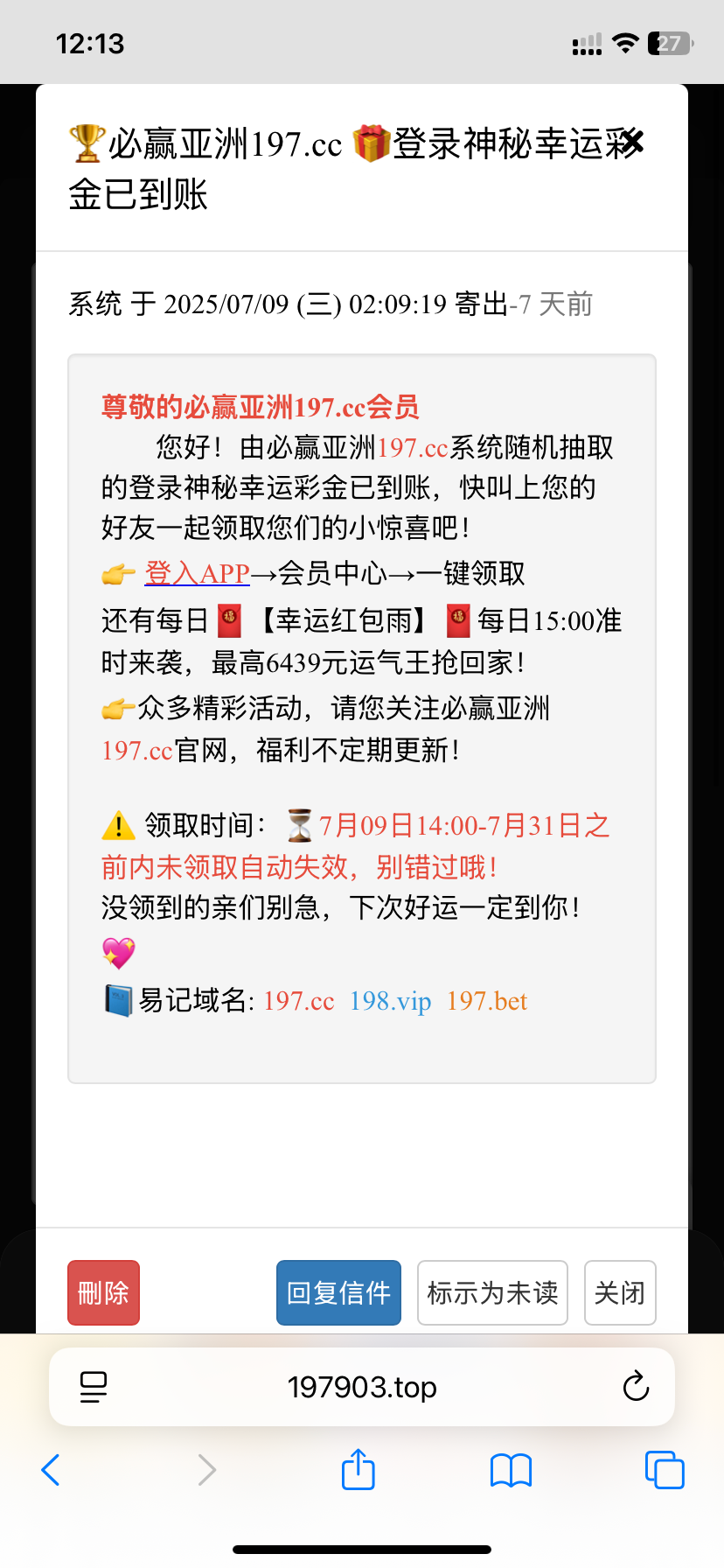Go back in browser history

(51, 1470)
